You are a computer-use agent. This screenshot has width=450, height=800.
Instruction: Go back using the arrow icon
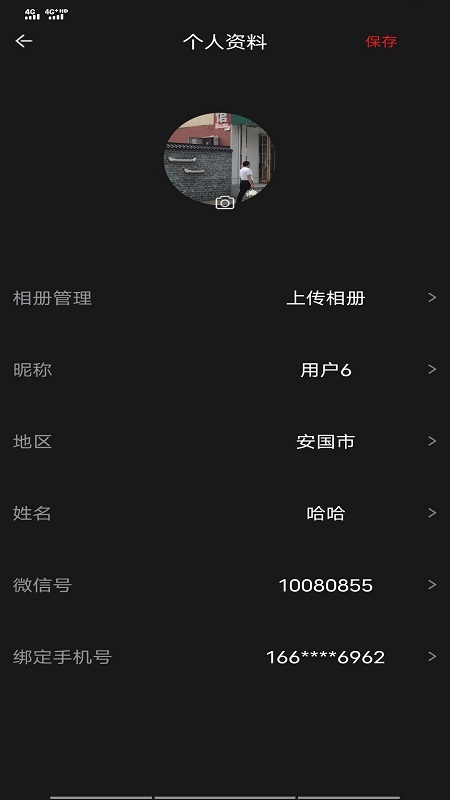[x=23, y=41]
